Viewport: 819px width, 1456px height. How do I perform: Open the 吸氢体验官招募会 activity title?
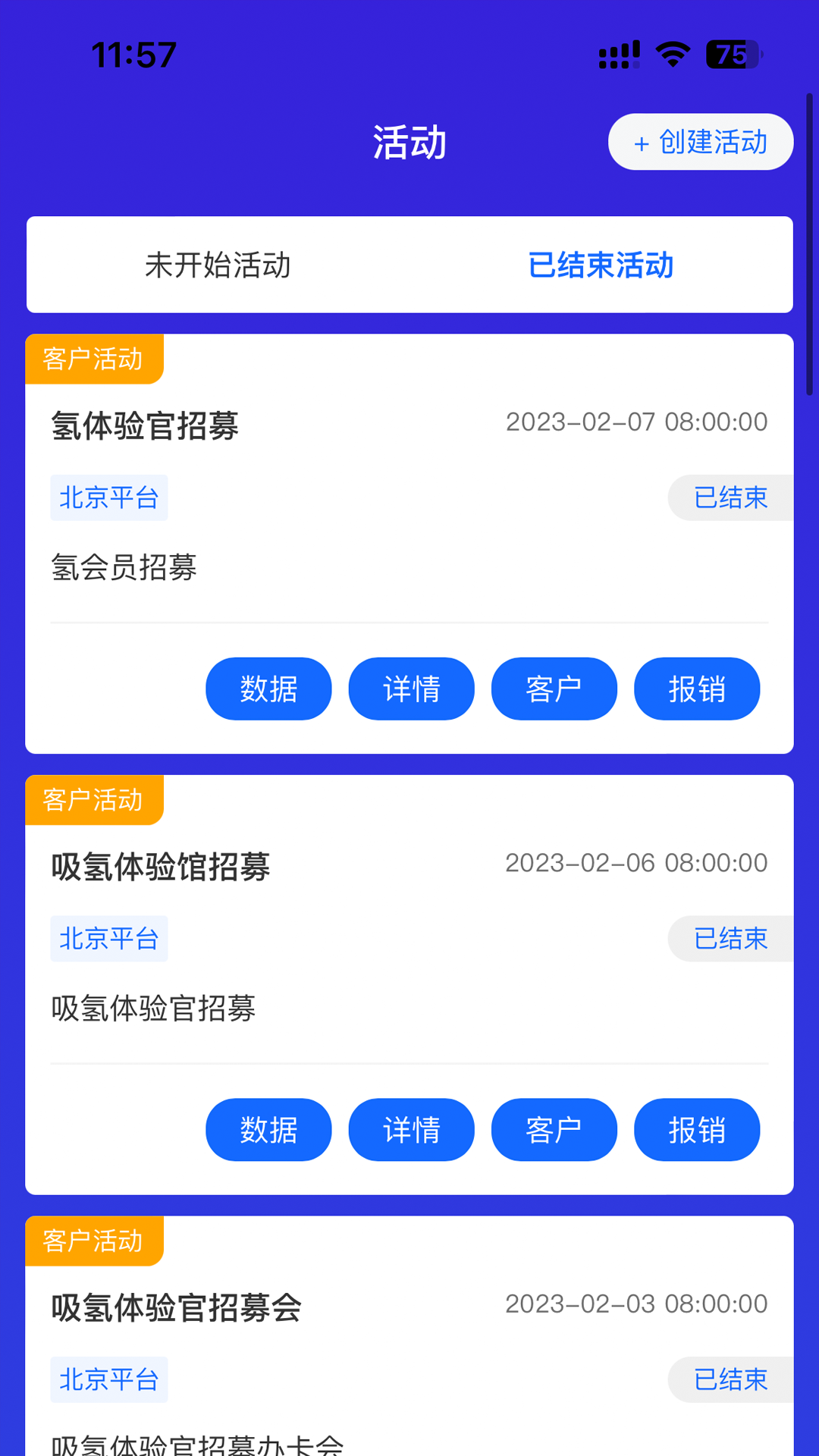pos(176,1308)
